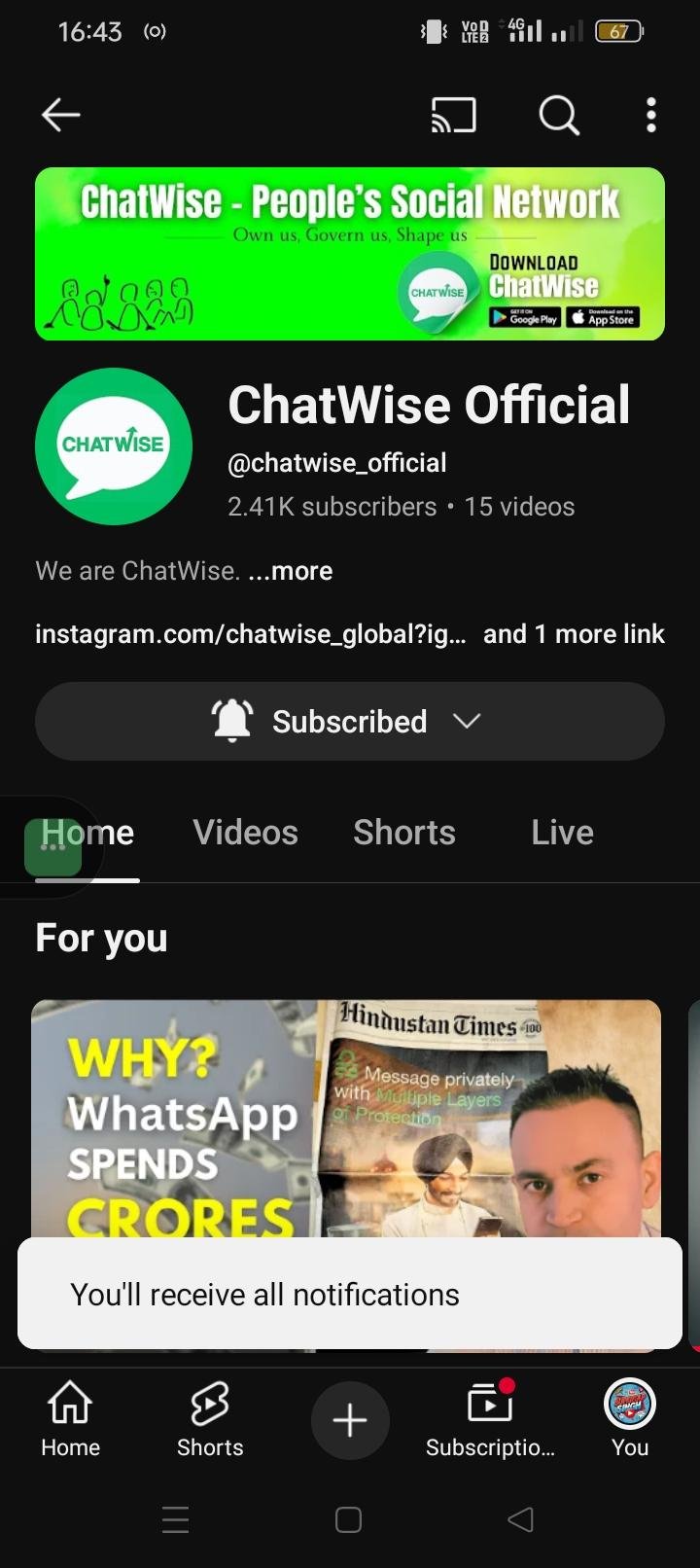Switch to the Videos tab

tap(245, 833)
